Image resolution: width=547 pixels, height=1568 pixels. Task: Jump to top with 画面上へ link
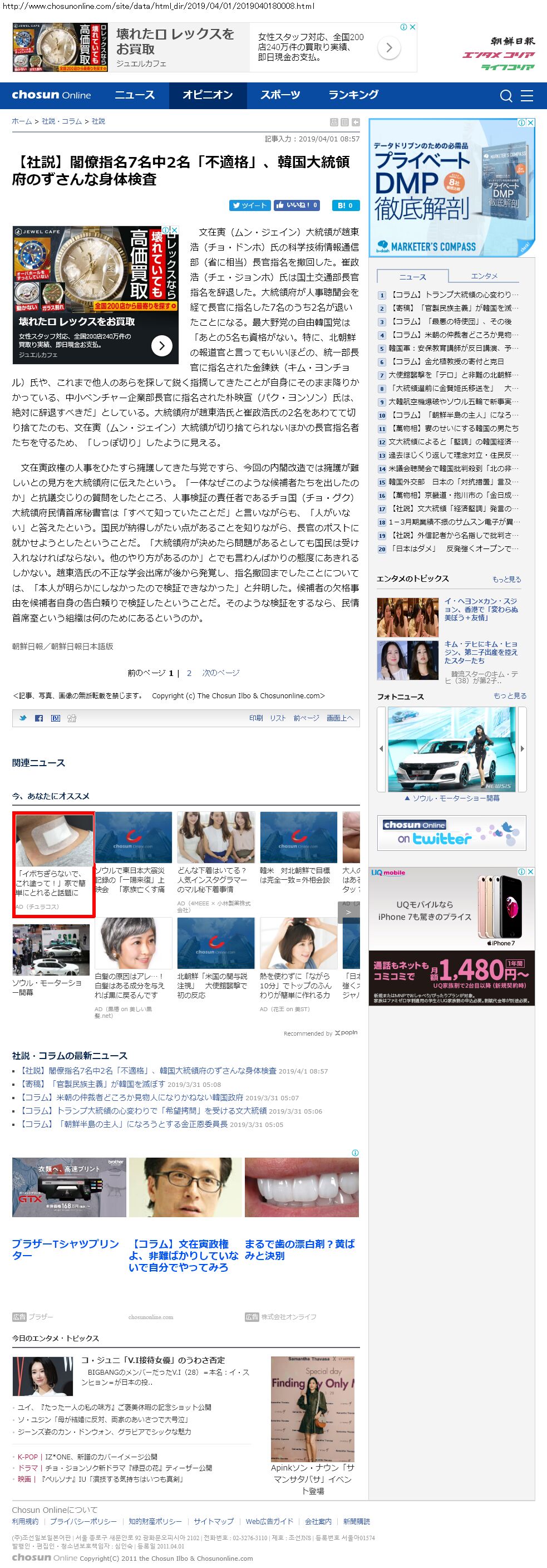339,718
